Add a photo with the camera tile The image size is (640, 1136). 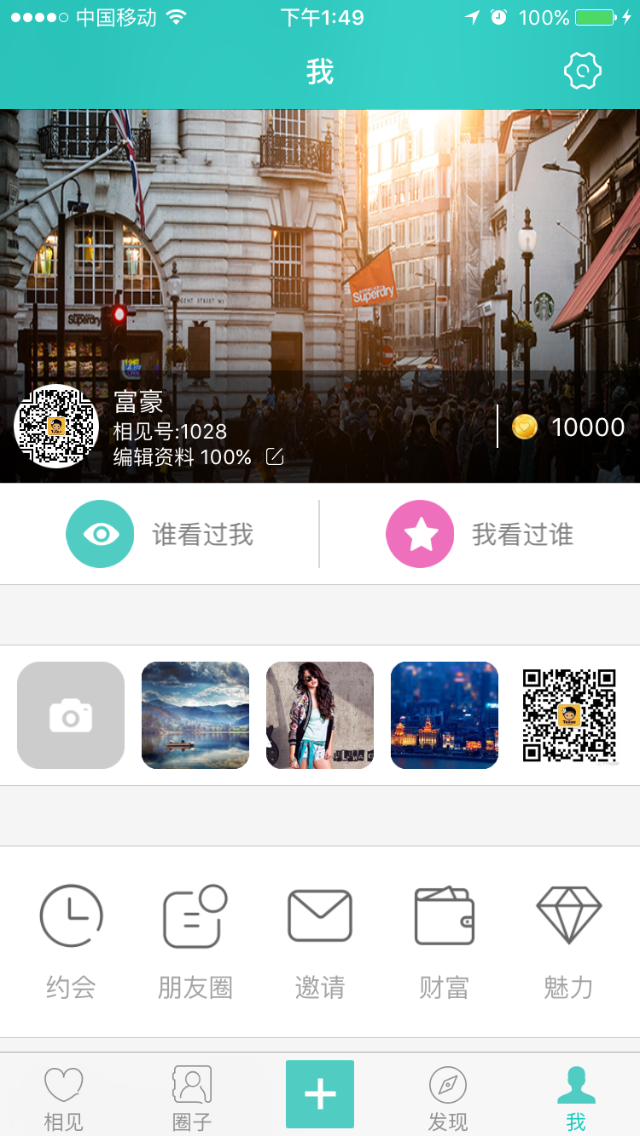tap(71, 715)
